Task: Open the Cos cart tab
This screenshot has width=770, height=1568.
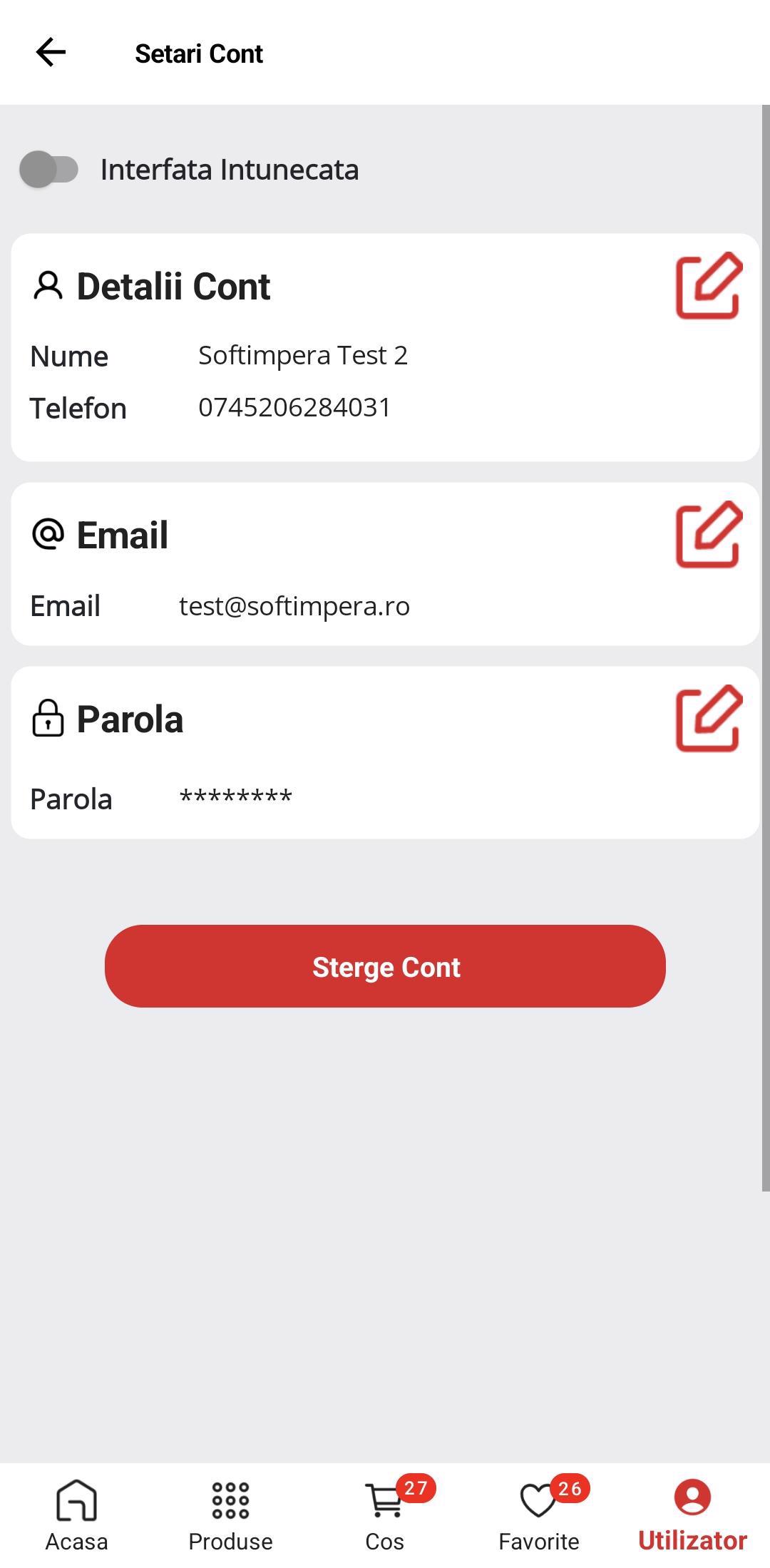Action: [x=385, y=1515]
